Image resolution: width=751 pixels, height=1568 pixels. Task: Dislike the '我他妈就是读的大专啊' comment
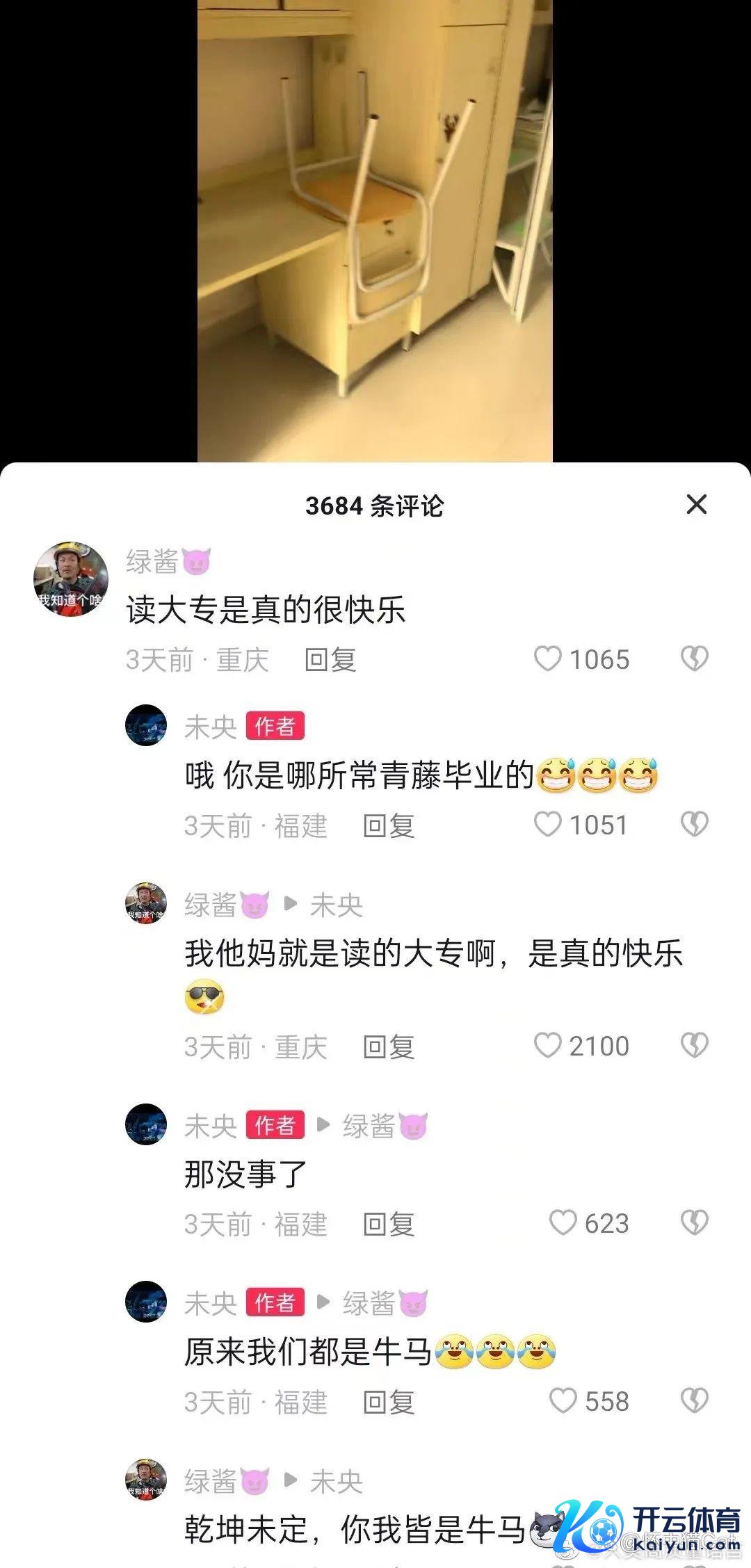pos(694,1045)
